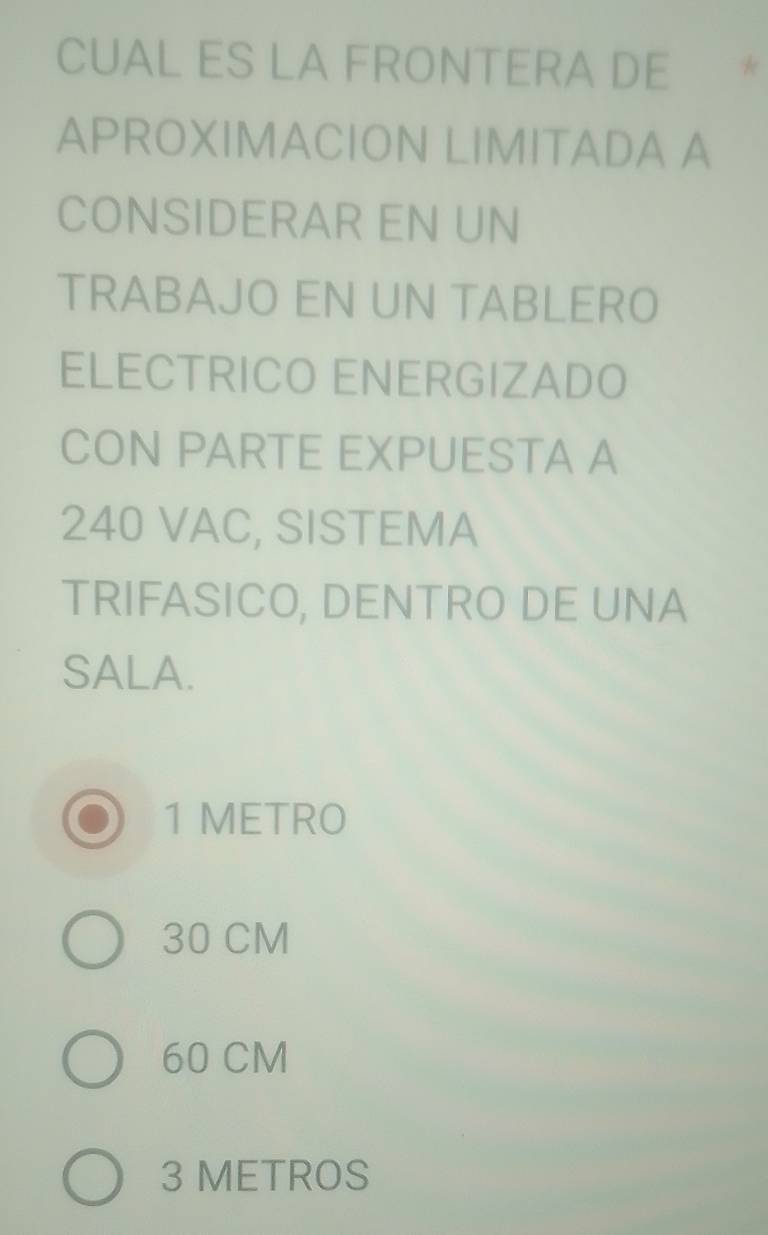Image resolution: width=768 pixels, height=1235 pixels.
Task: Select 3 METROS as the answer
Action: (94, 1176)
